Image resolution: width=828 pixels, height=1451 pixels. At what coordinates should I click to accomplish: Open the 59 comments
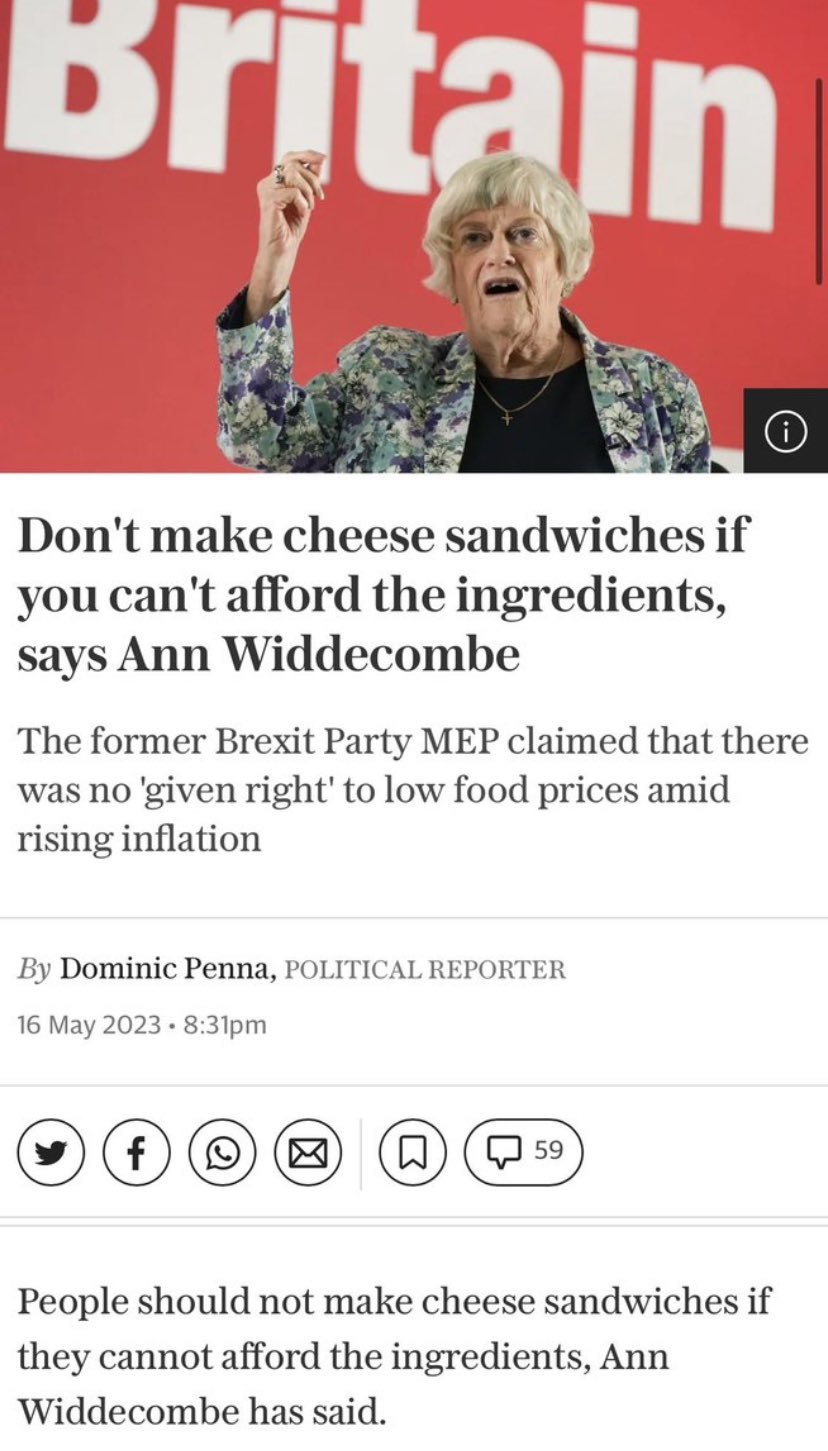click(522, 1152)
